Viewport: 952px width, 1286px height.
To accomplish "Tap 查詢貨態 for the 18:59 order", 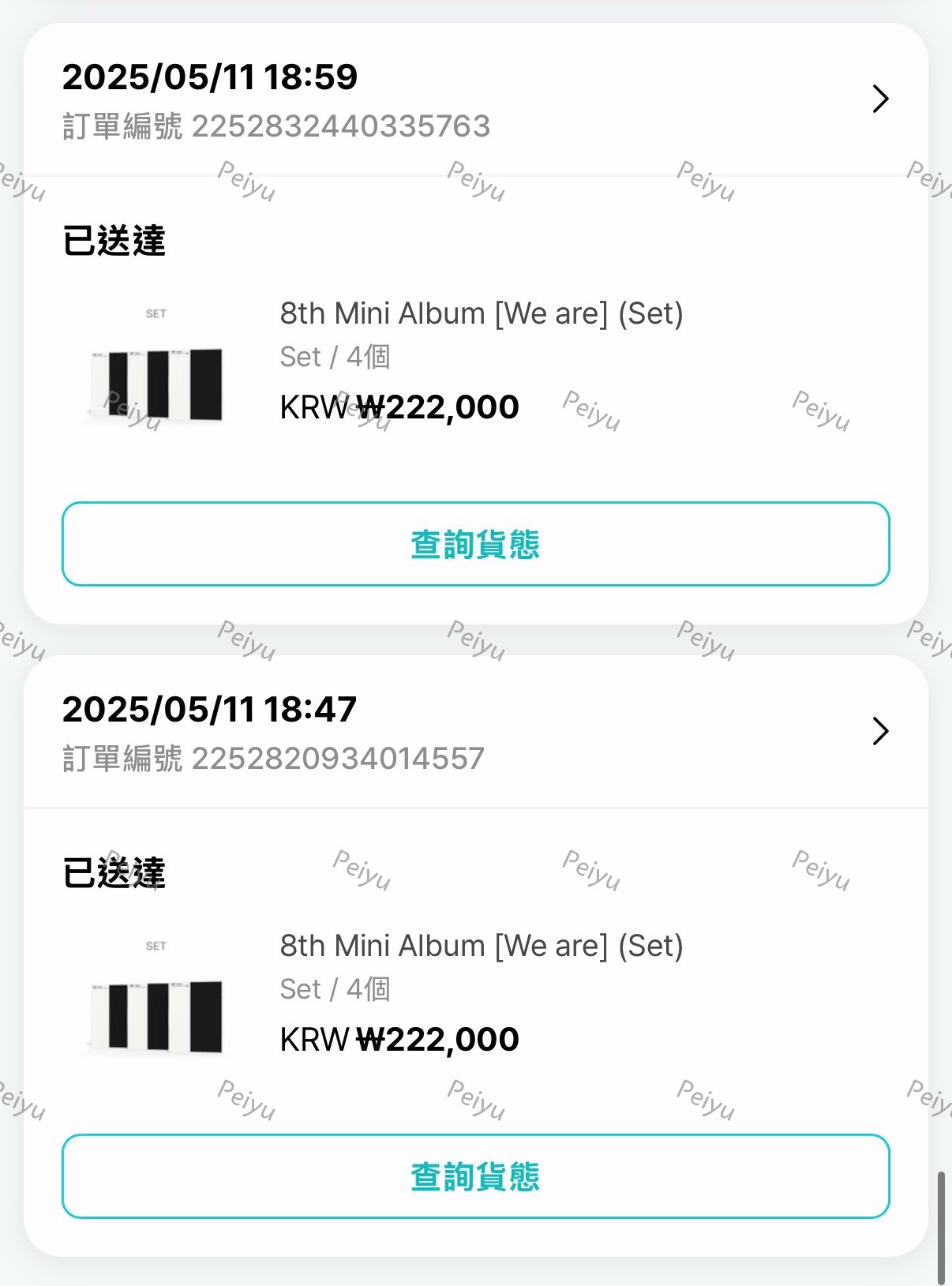I will pyautogui.click(x=475, y=545).
